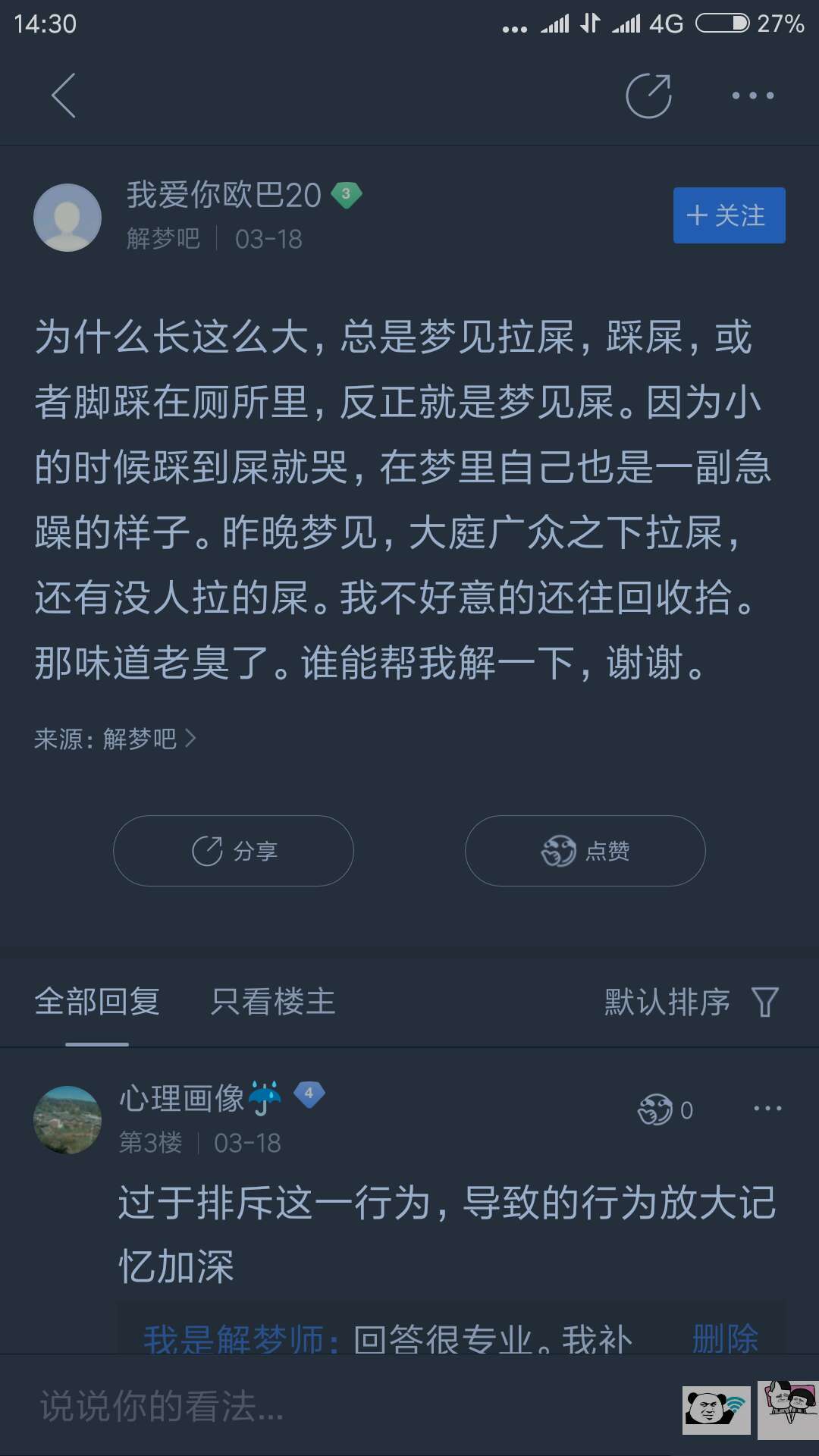Pick the pink cartoon sticker
Image resolution: width=819 pixels, height=1456 pixels.
pos(789,1407)
